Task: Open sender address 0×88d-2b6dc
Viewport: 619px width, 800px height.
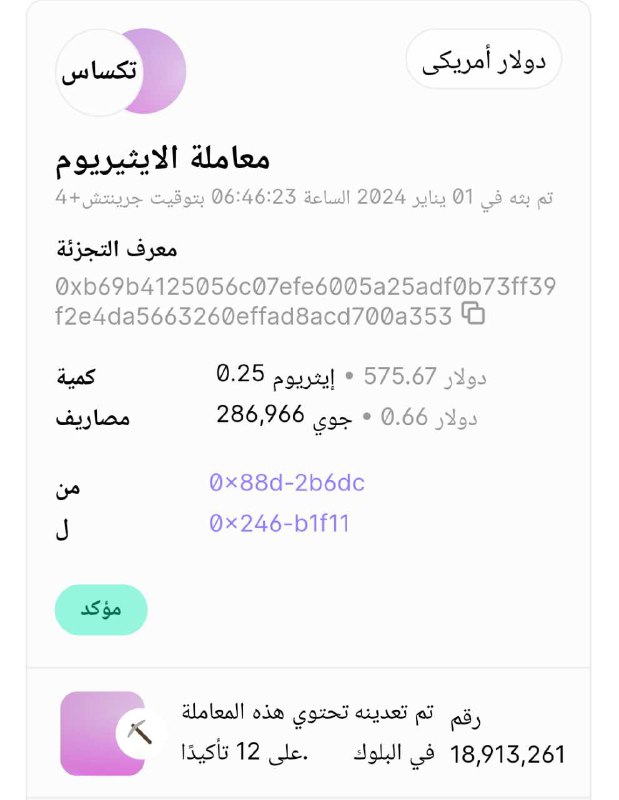Action: tap(287, 483)
